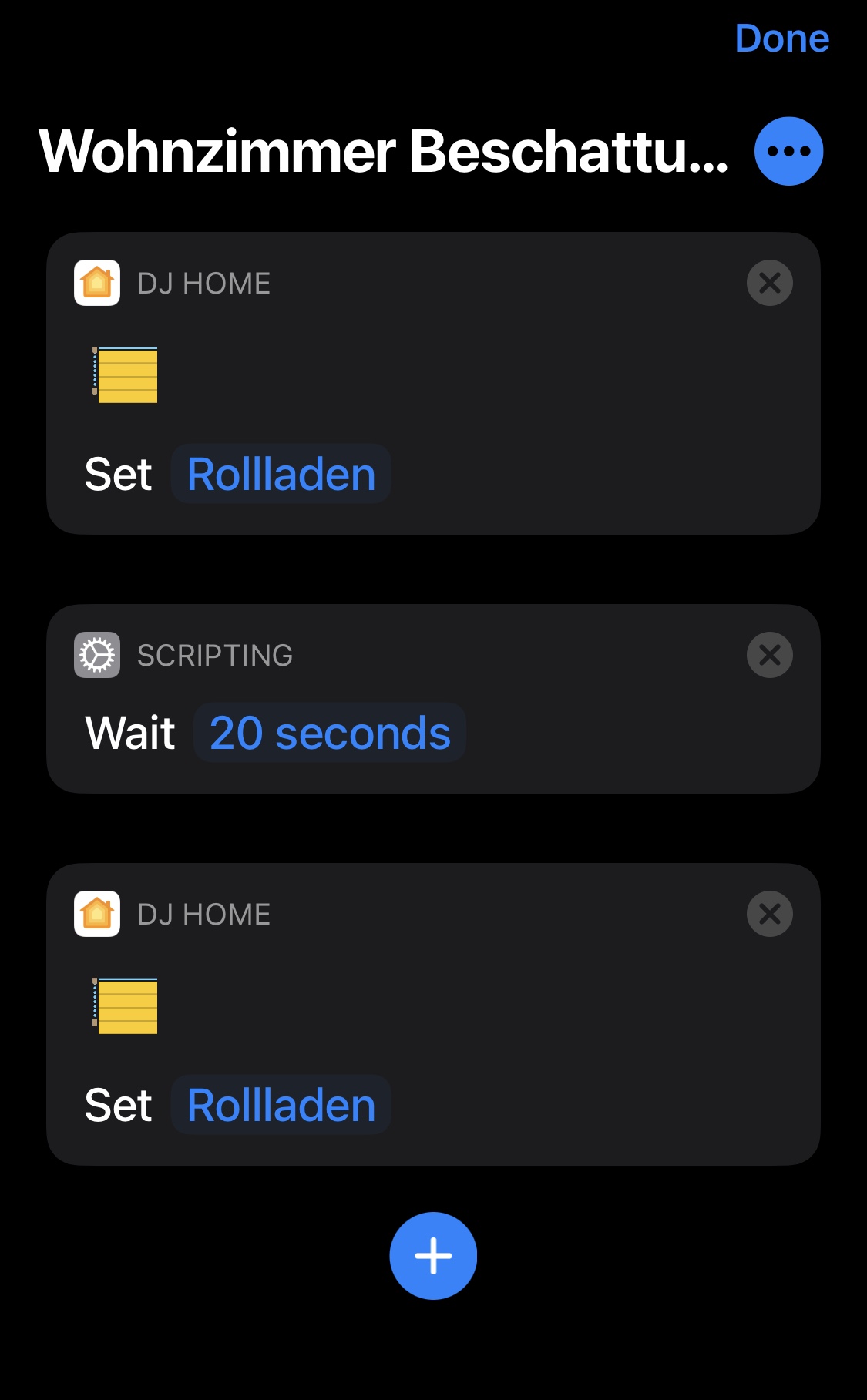Remove the first DJ Home action
This screenshot has width=867, height=1400.
coord(769,283)
